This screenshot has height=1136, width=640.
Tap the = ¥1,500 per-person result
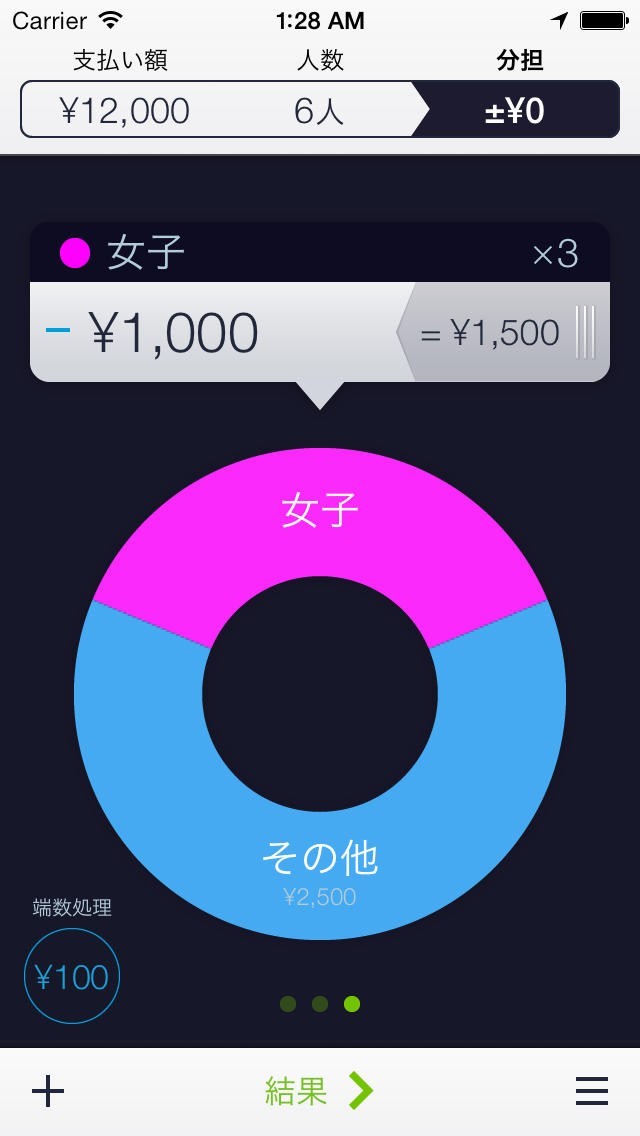coord(491,333)
